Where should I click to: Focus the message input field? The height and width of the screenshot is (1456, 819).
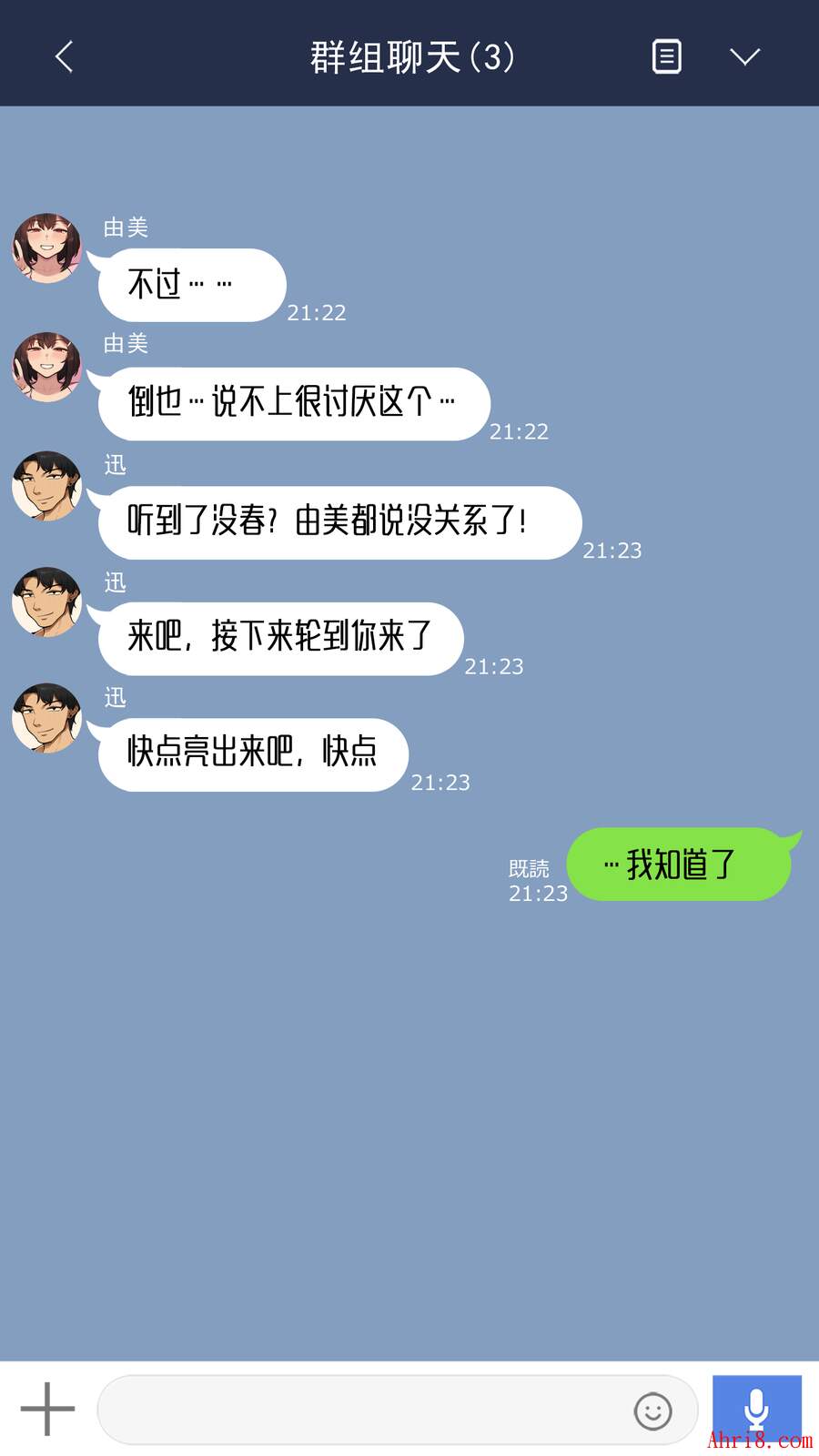(x=364, y=1410)
